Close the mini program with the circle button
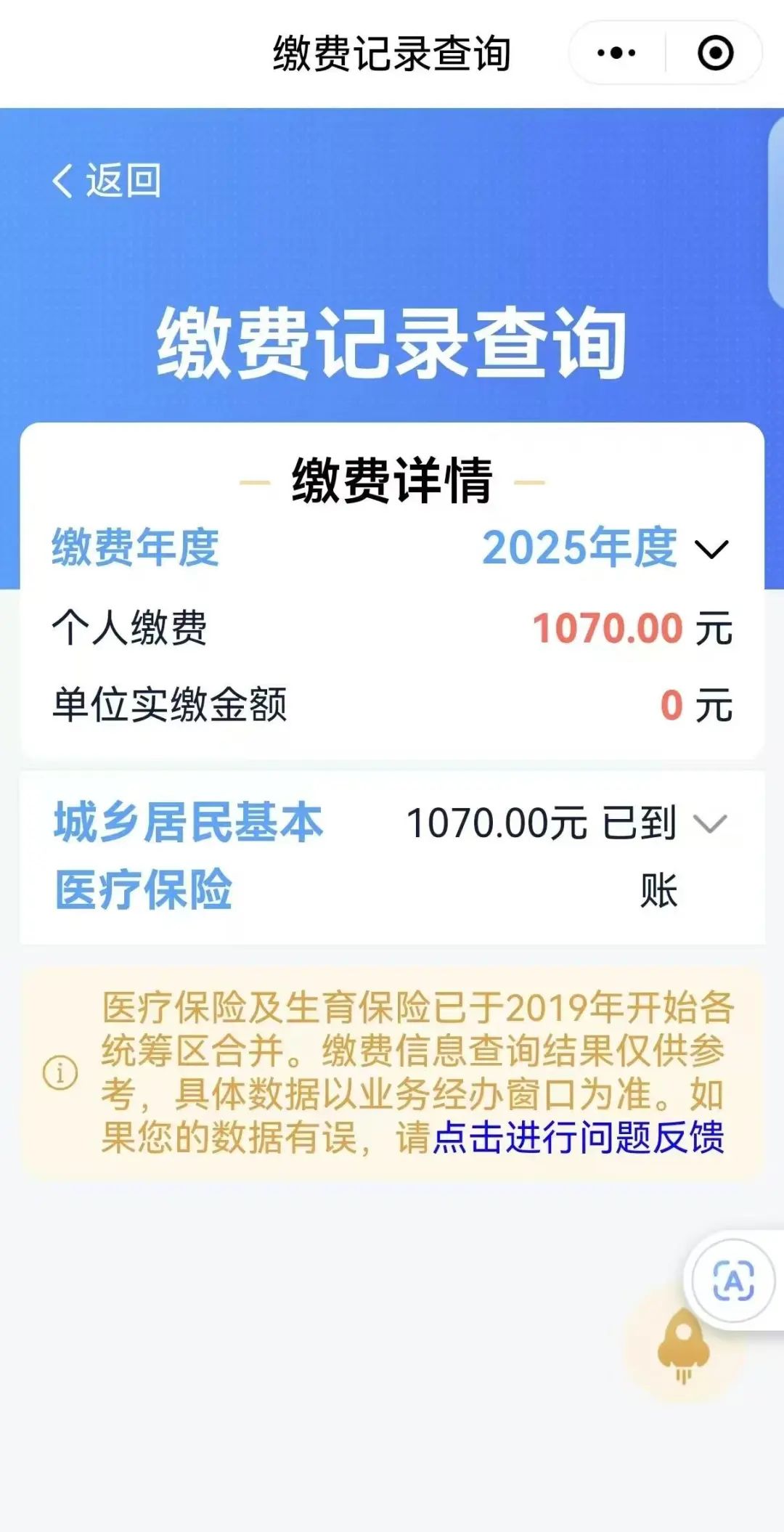Image resolution: width=784 pixels, height=1532 pixels. click(715, 53)
